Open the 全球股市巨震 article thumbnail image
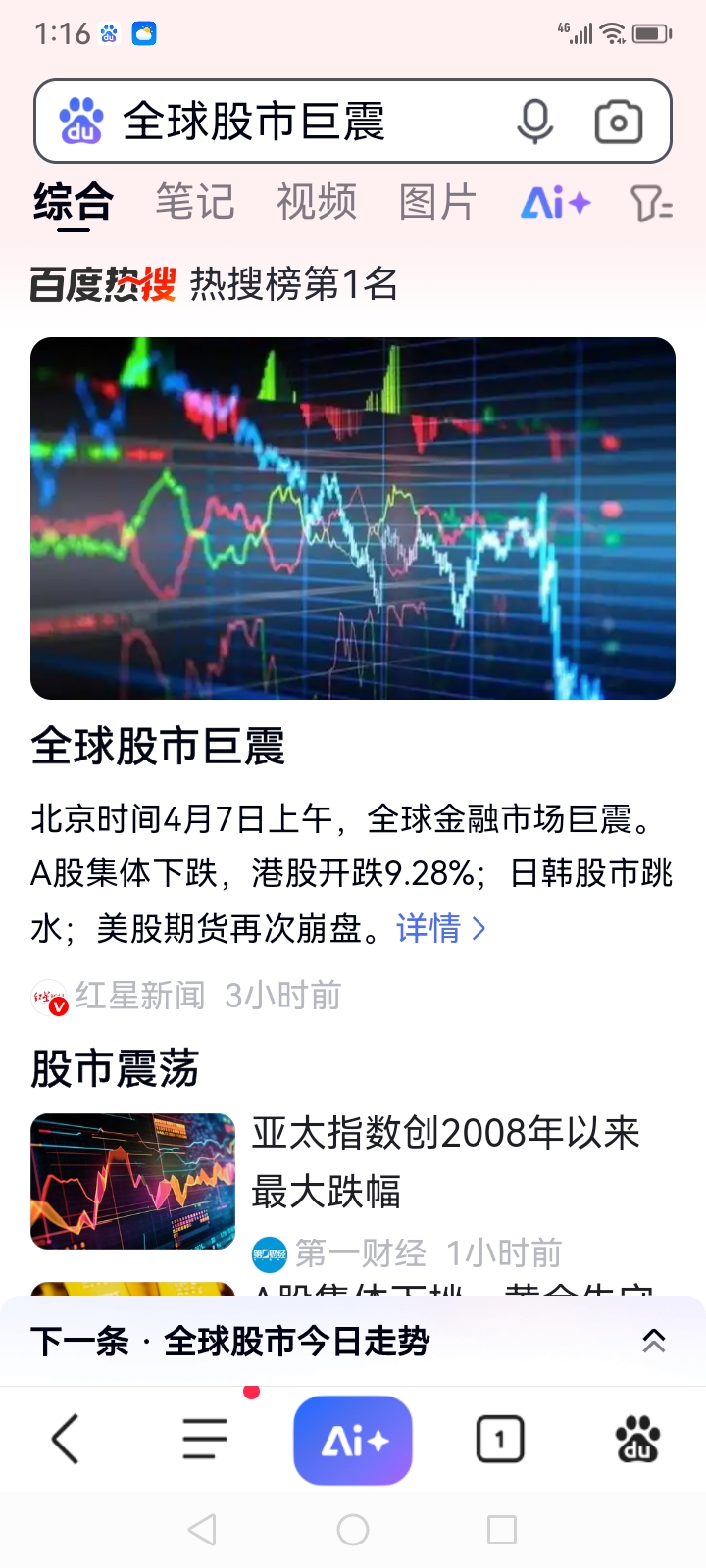 pyautogui.click(x=352, y=516)
